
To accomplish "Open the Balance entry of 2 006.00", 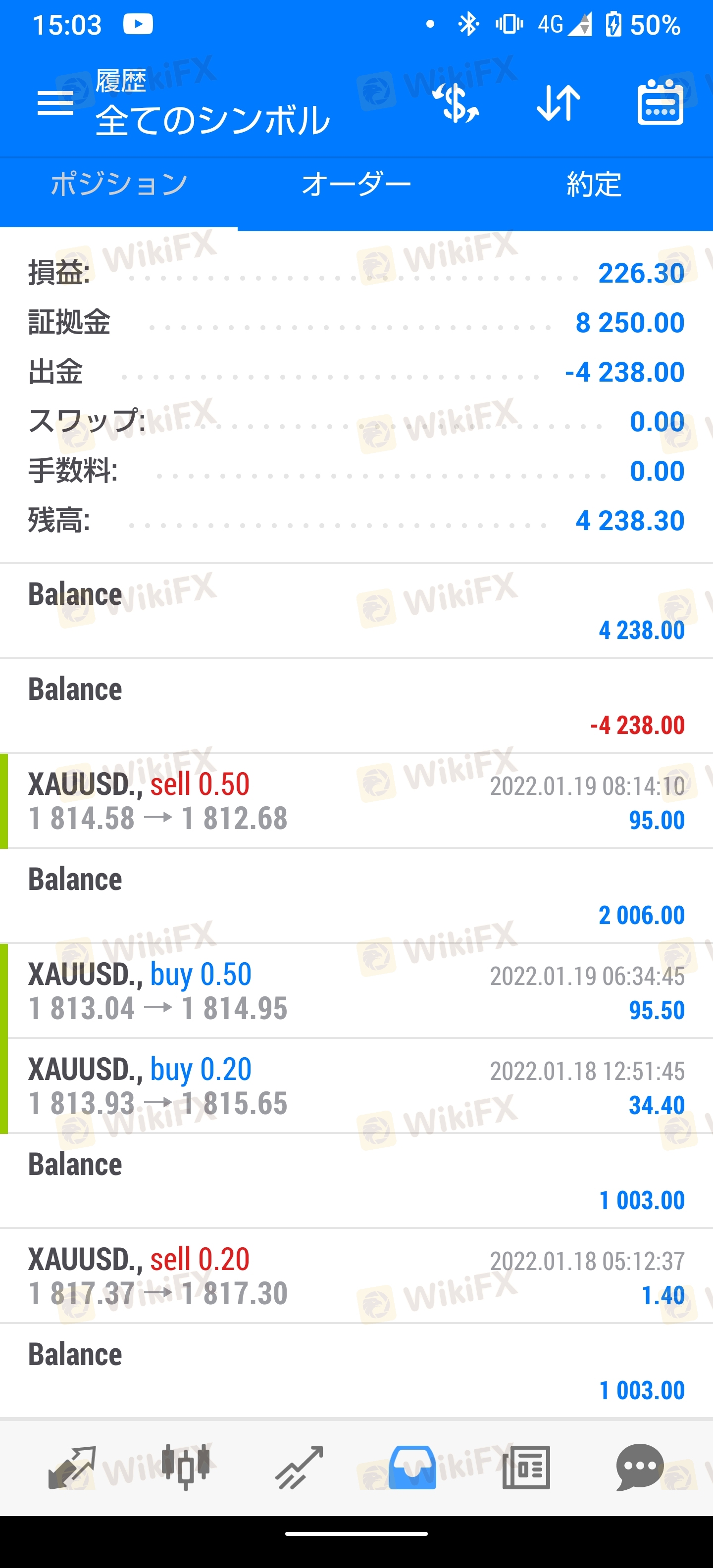I will (356, 896).
